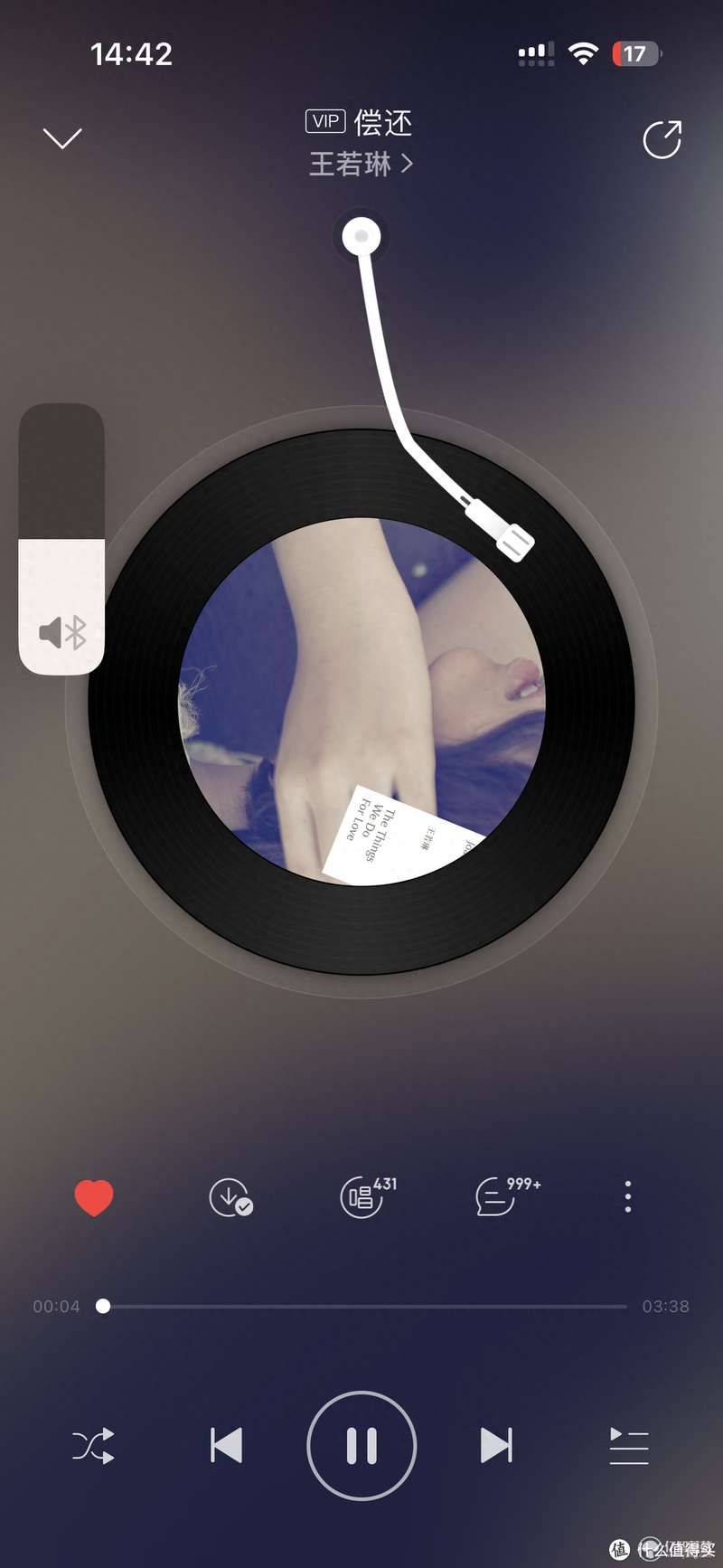Open the current playlist queue

tap(629, 1445)
